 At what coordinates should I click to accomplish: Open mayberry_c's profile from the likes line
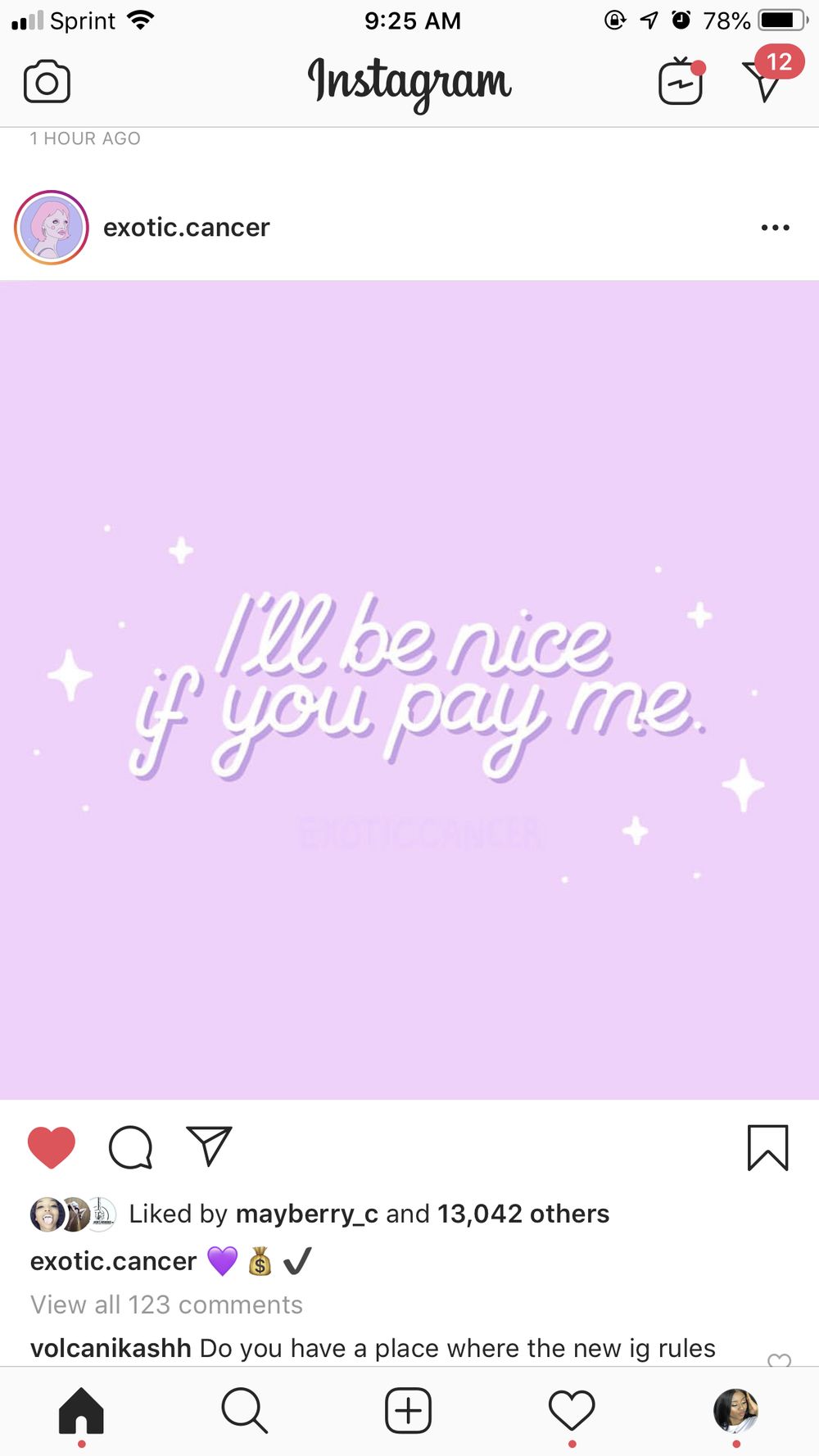pyautogui.click(x=307, y=1214)
